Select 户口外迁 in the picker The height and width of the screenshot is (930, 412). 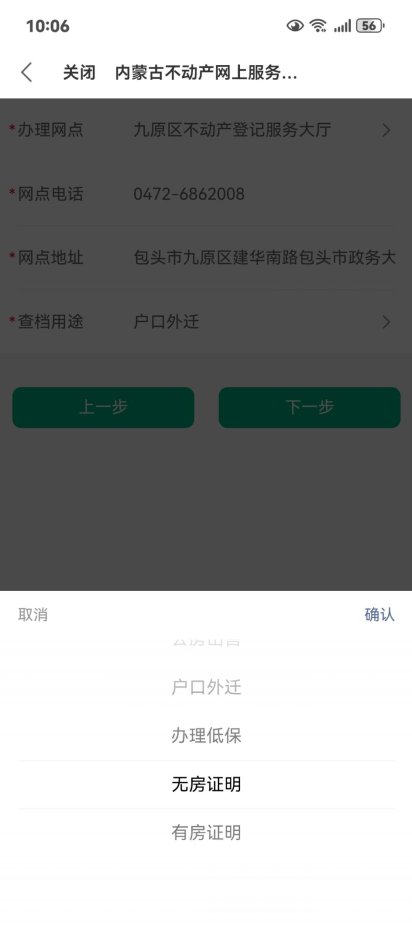206,687
